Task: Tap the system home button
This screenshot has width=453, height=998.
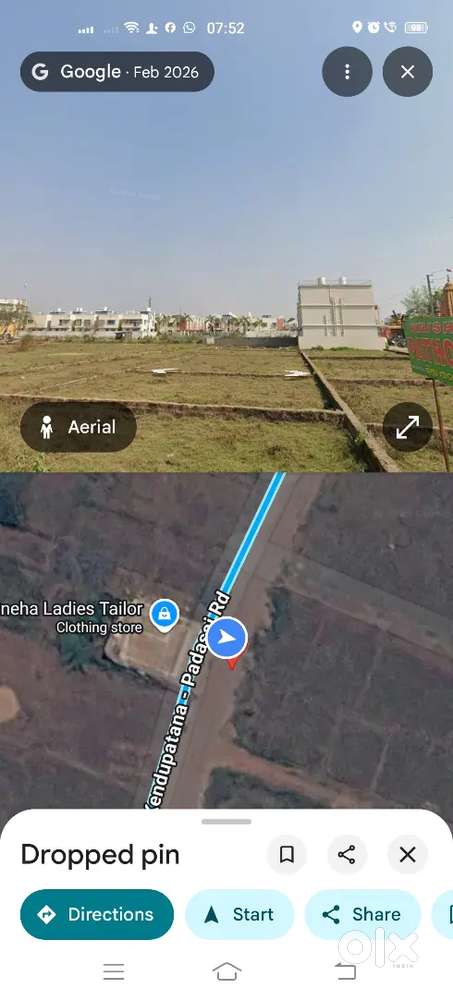Action: coord(227,971)
